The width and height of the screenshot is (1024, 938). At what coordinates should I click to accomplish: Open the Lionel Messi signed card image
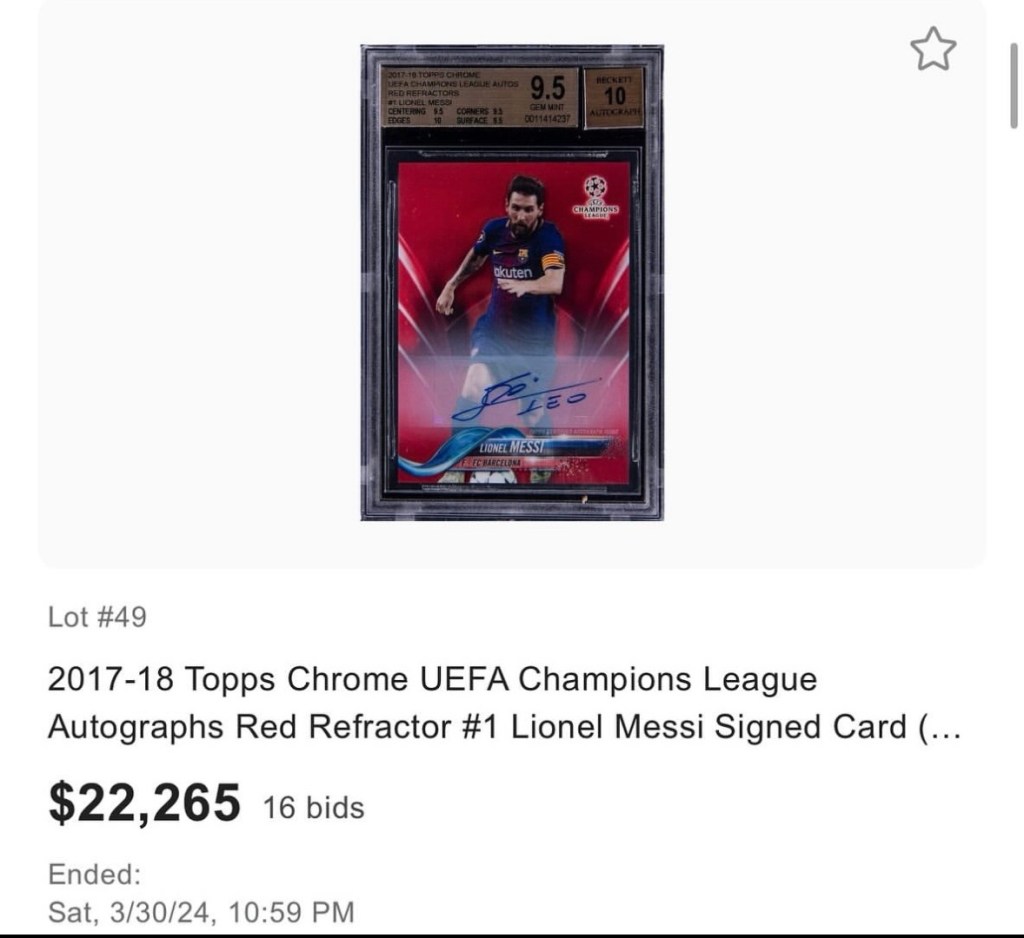coord(512,283)
